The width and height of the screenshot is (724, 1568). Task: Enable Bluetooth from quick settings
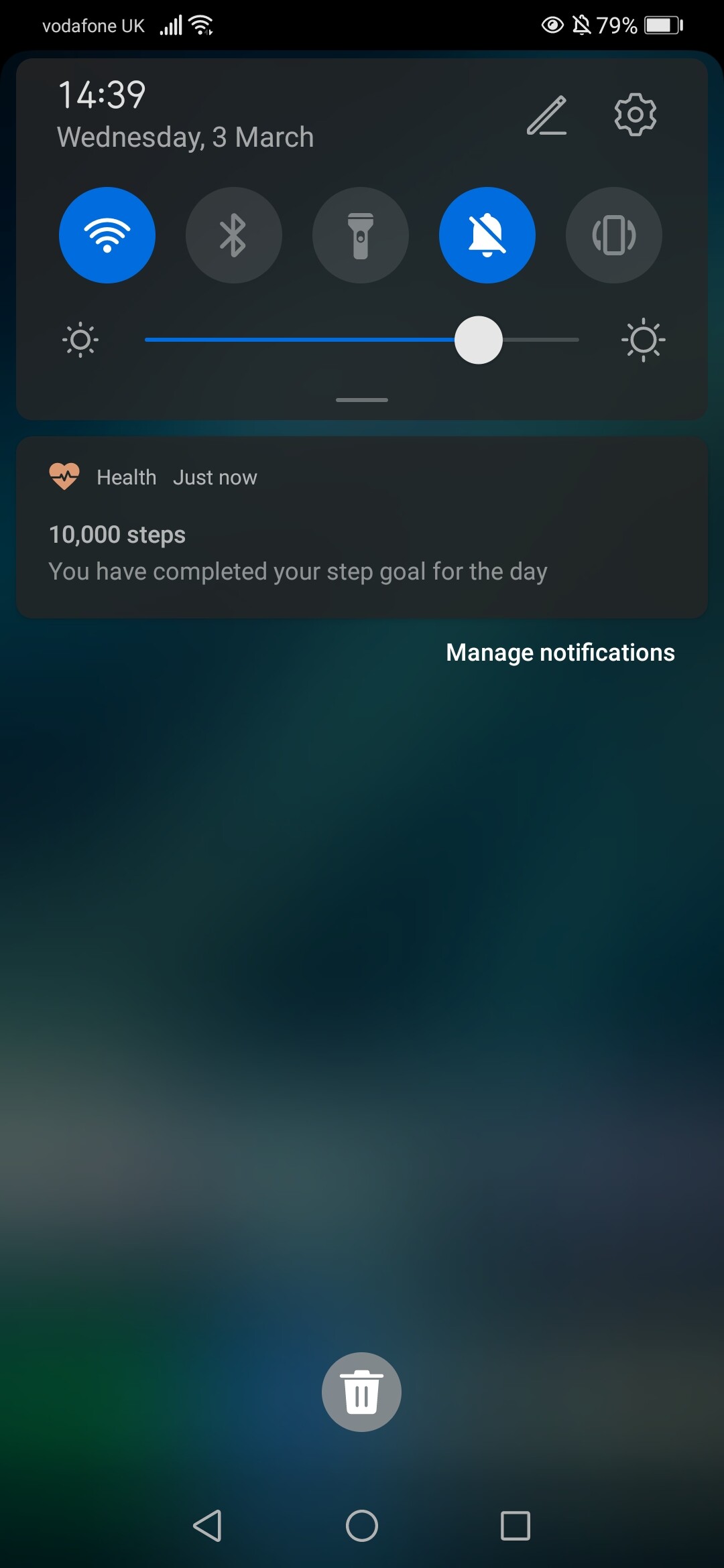(x=233, y=235)
